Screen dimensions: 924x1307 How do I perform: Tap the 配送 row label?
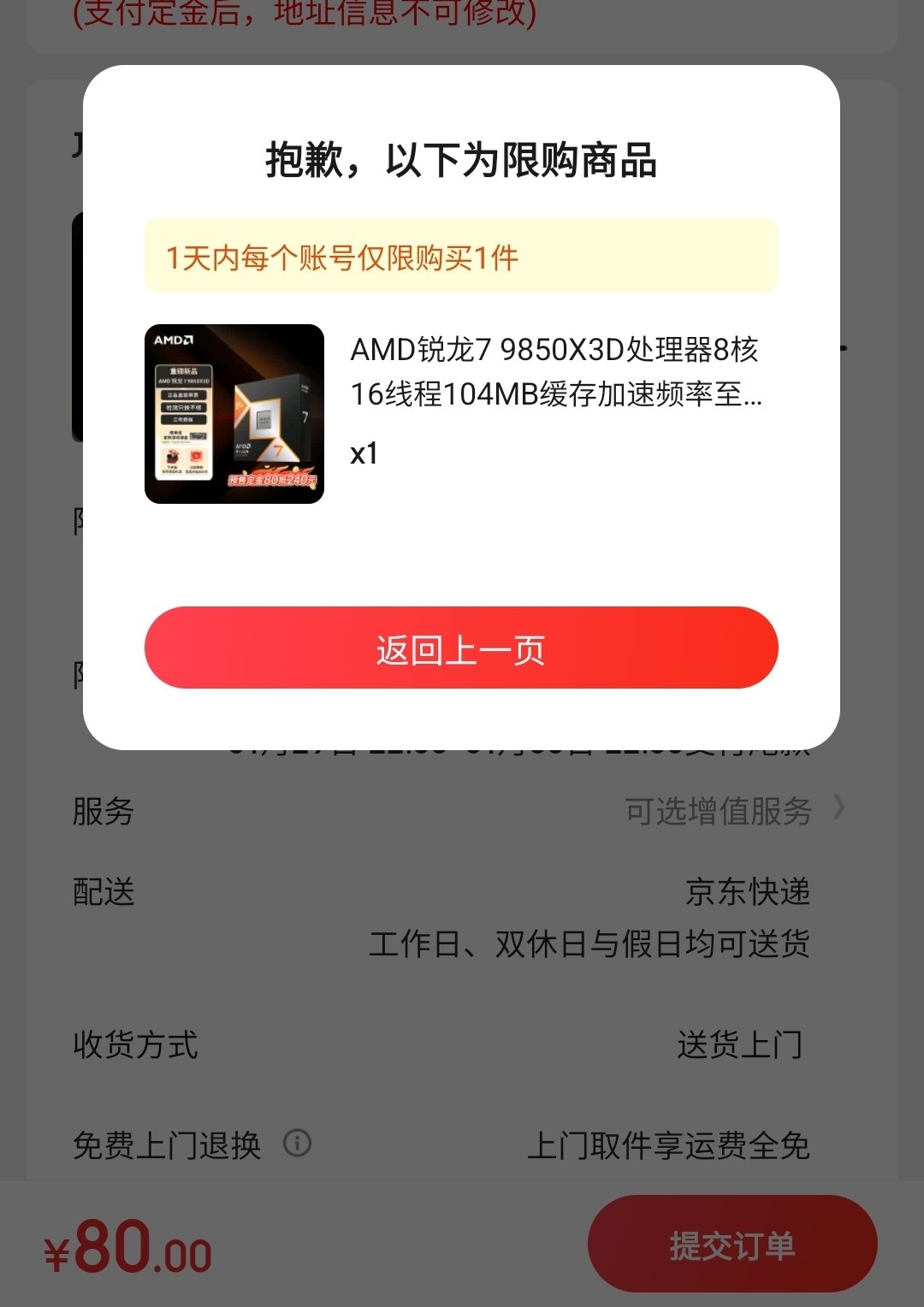pyautogui.click(x=101, y=891)
